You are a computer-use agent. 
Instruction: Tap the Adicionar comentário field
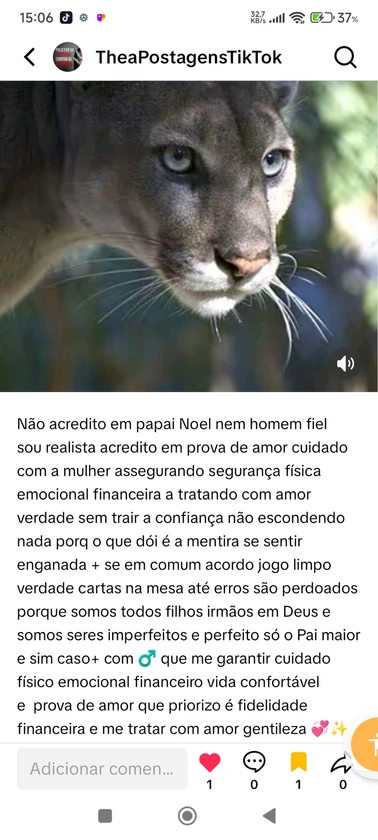pyautogui.click(x=102, y=769)
